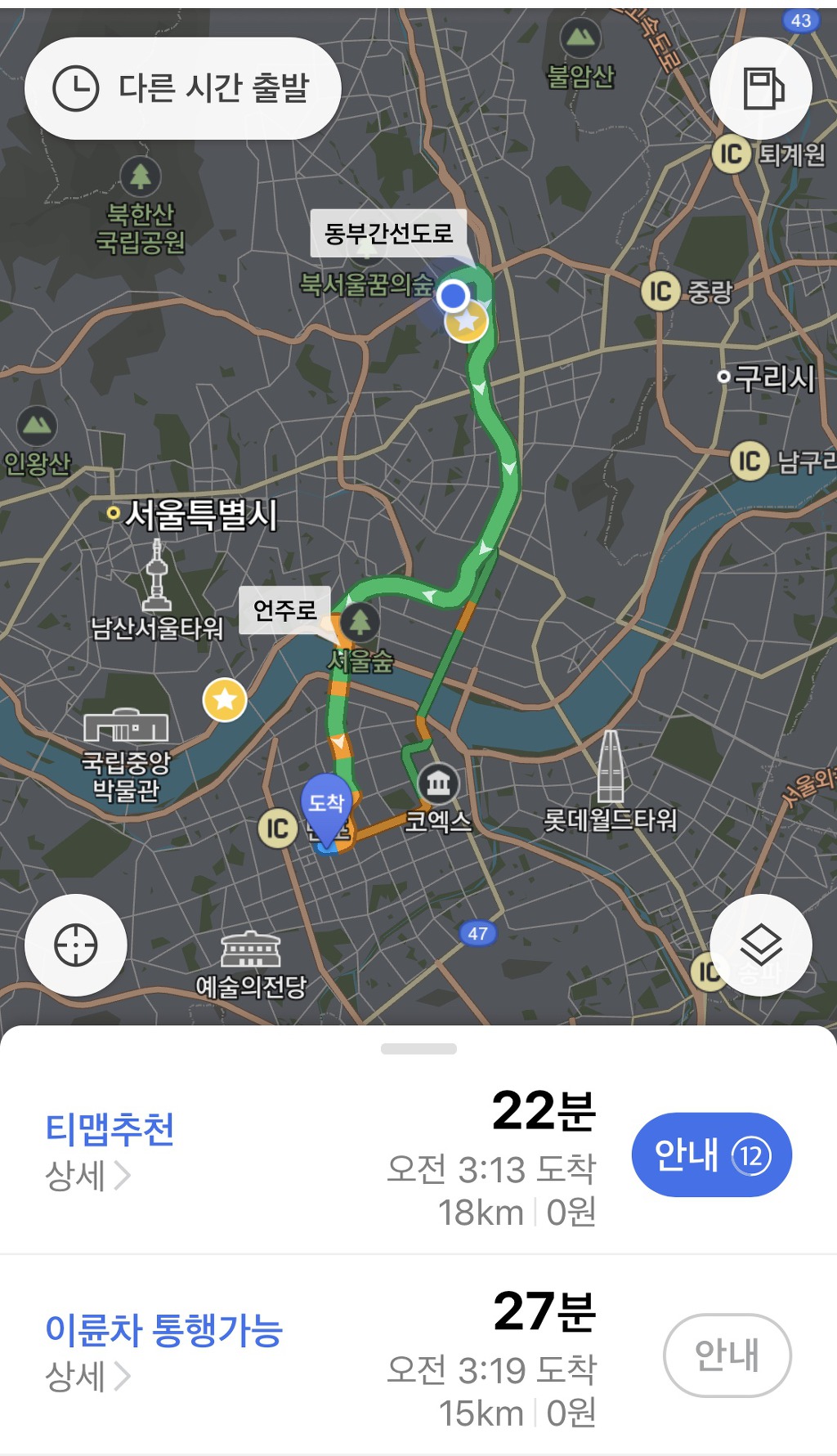Start 안내 for the 이륜차 통행가능 route
The image size is (837, 1456).
click(x=727, y=1356)
